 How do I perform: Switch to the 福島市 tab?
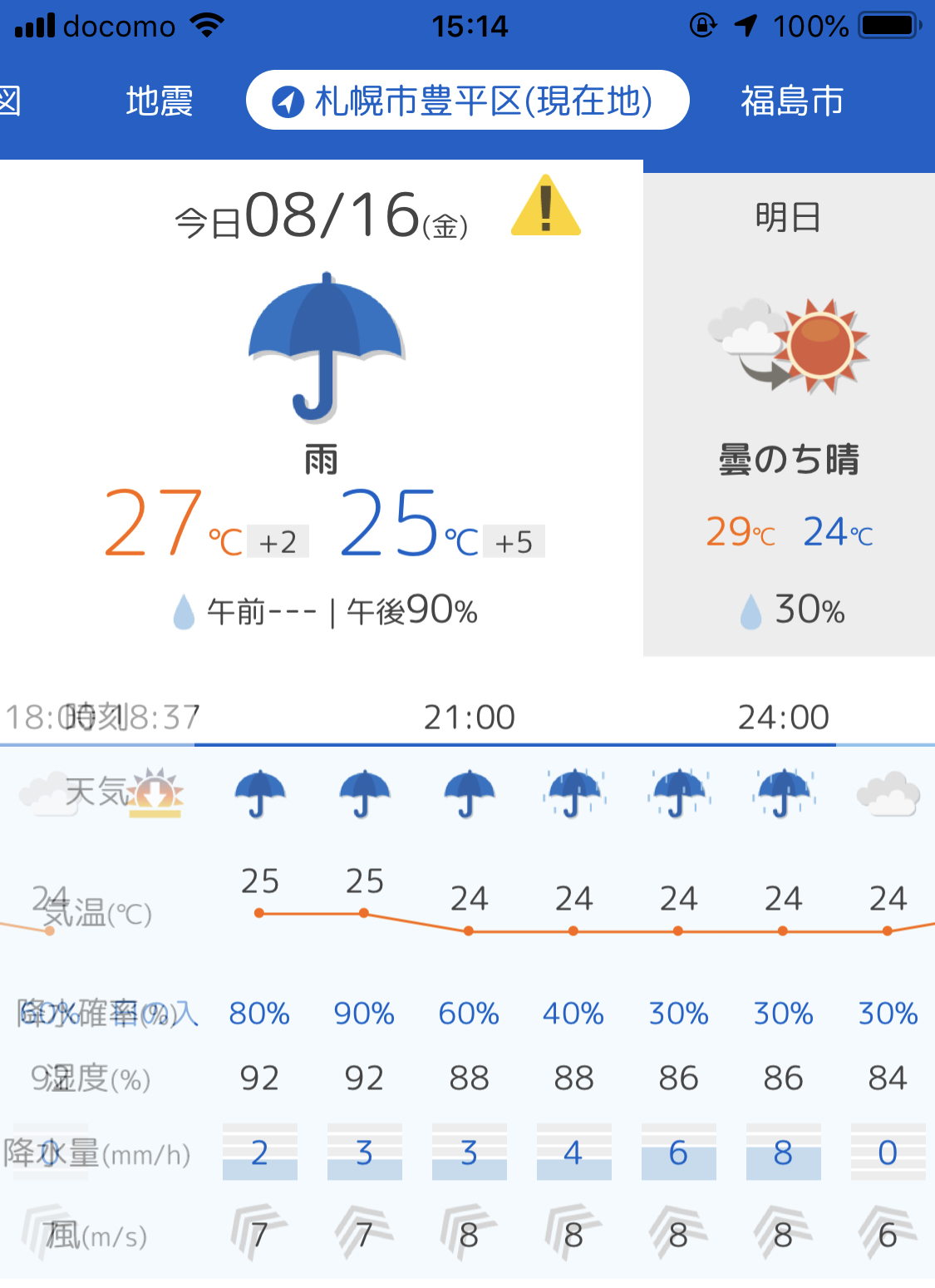point(791,101)
